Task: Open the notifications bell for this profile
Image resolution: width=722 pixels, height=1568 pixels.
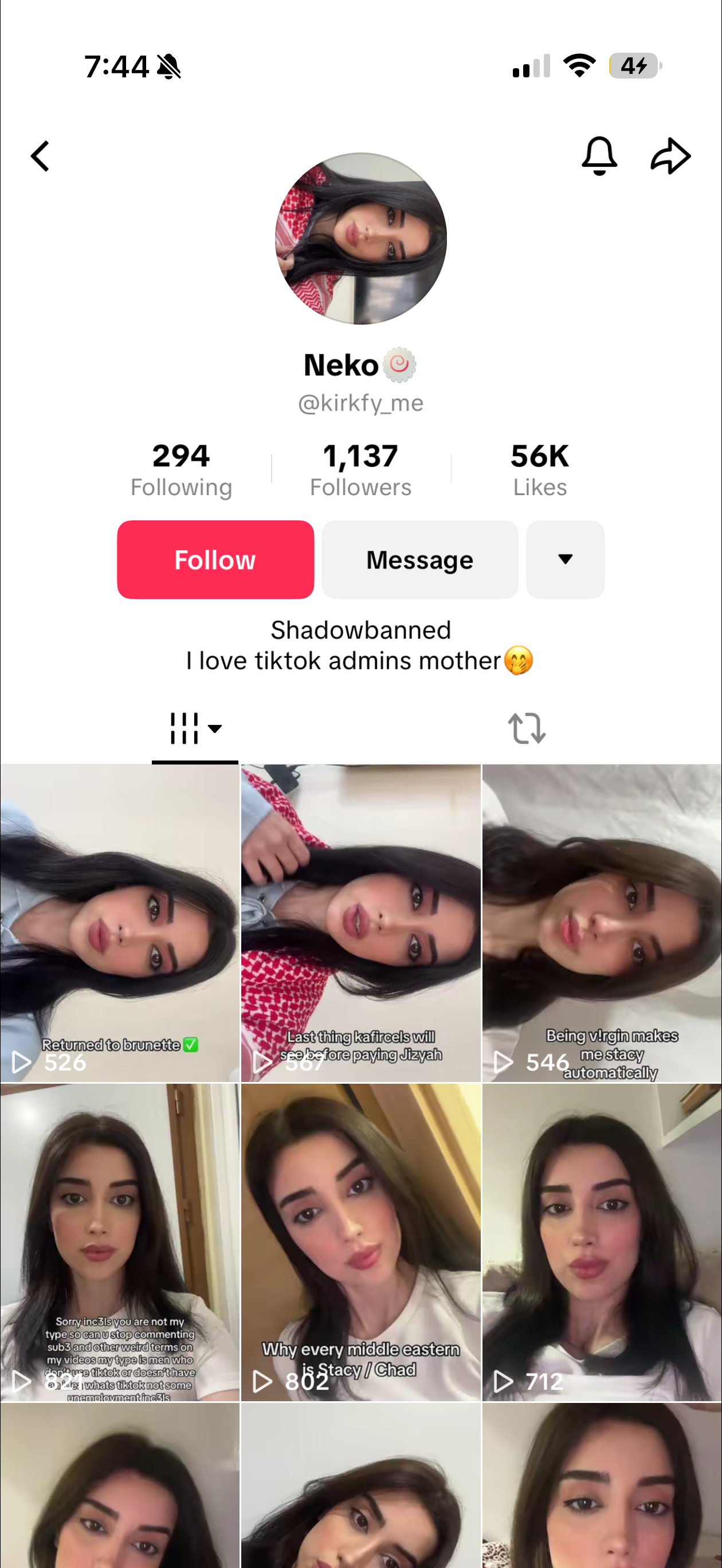Action: [x=599, y=156]
